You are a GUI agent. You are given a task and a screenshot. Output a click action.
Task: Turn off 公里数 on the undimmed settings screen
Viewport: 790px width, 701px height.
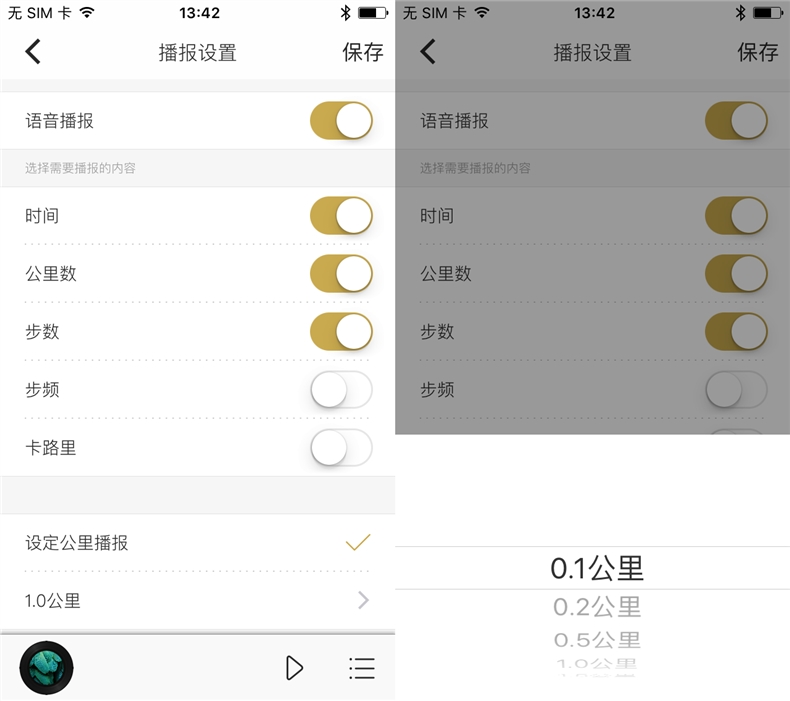click(341, 273)
